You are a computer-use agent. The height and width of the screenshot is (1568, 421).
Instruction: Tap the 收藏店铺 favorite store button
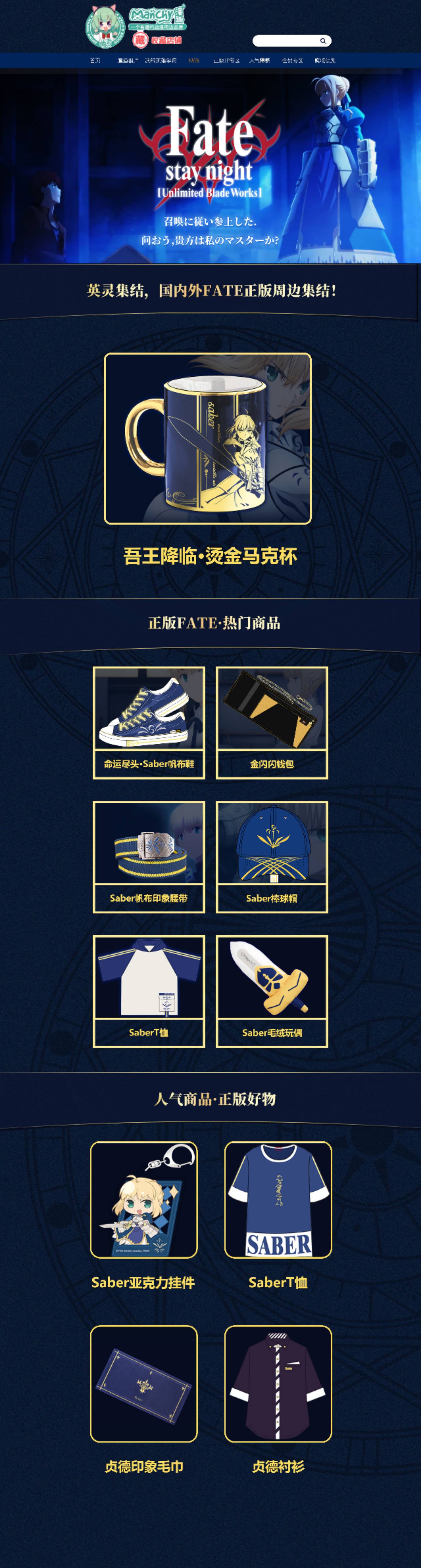pyautogui.click(x=158, y=40)
